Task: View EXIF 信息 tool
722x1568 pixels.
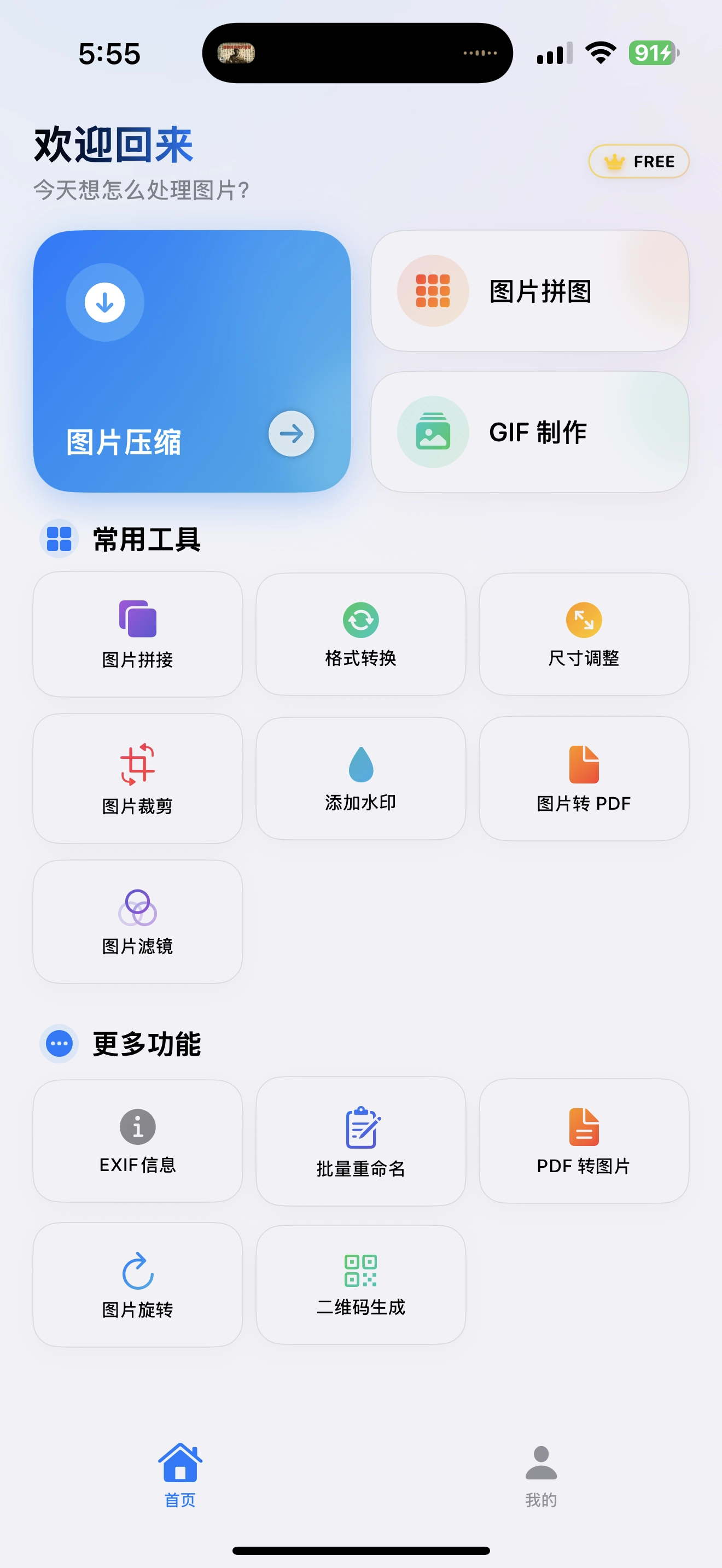Action: tap(138, 1142)
